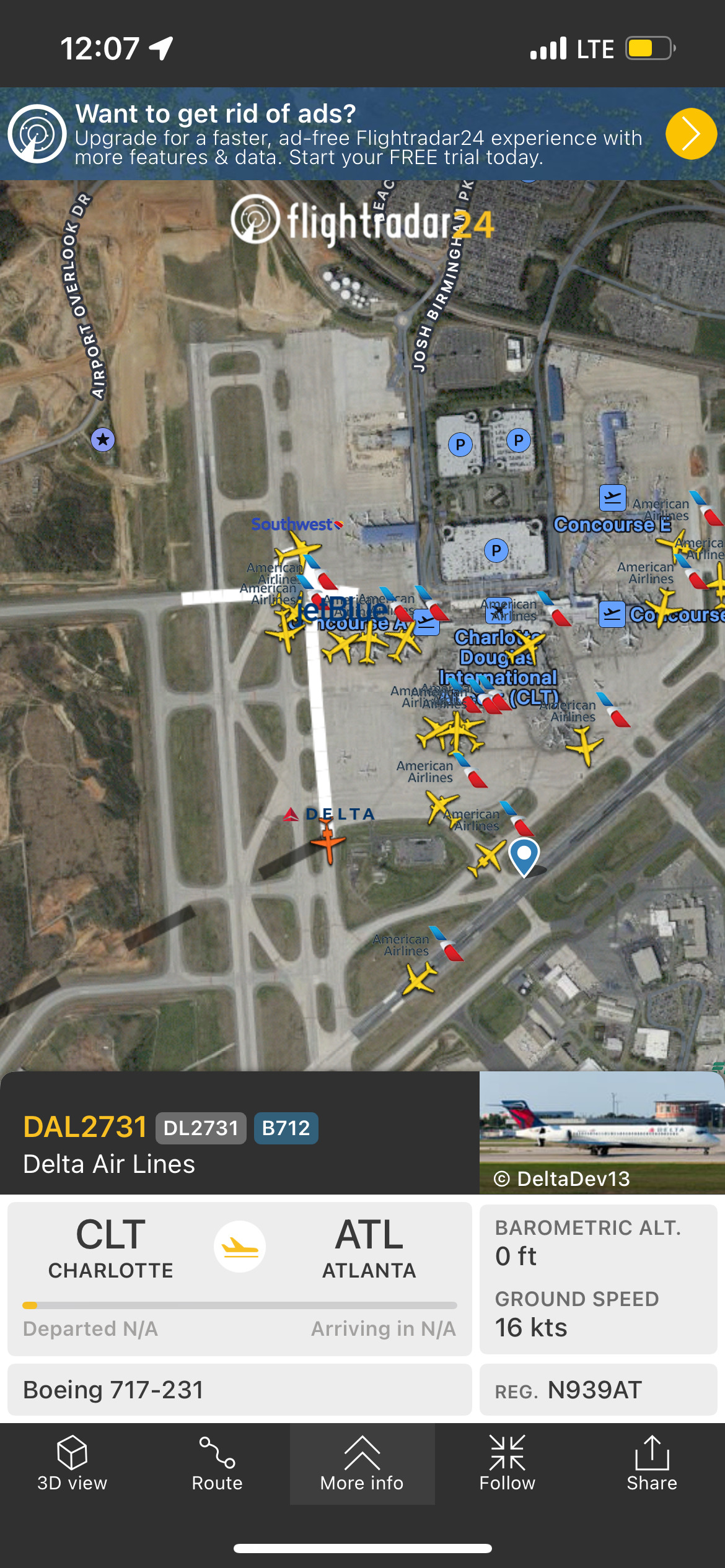Tap the yellow arrow on ad banner
The image size is (725, 1568).
[x=691, y=134]
